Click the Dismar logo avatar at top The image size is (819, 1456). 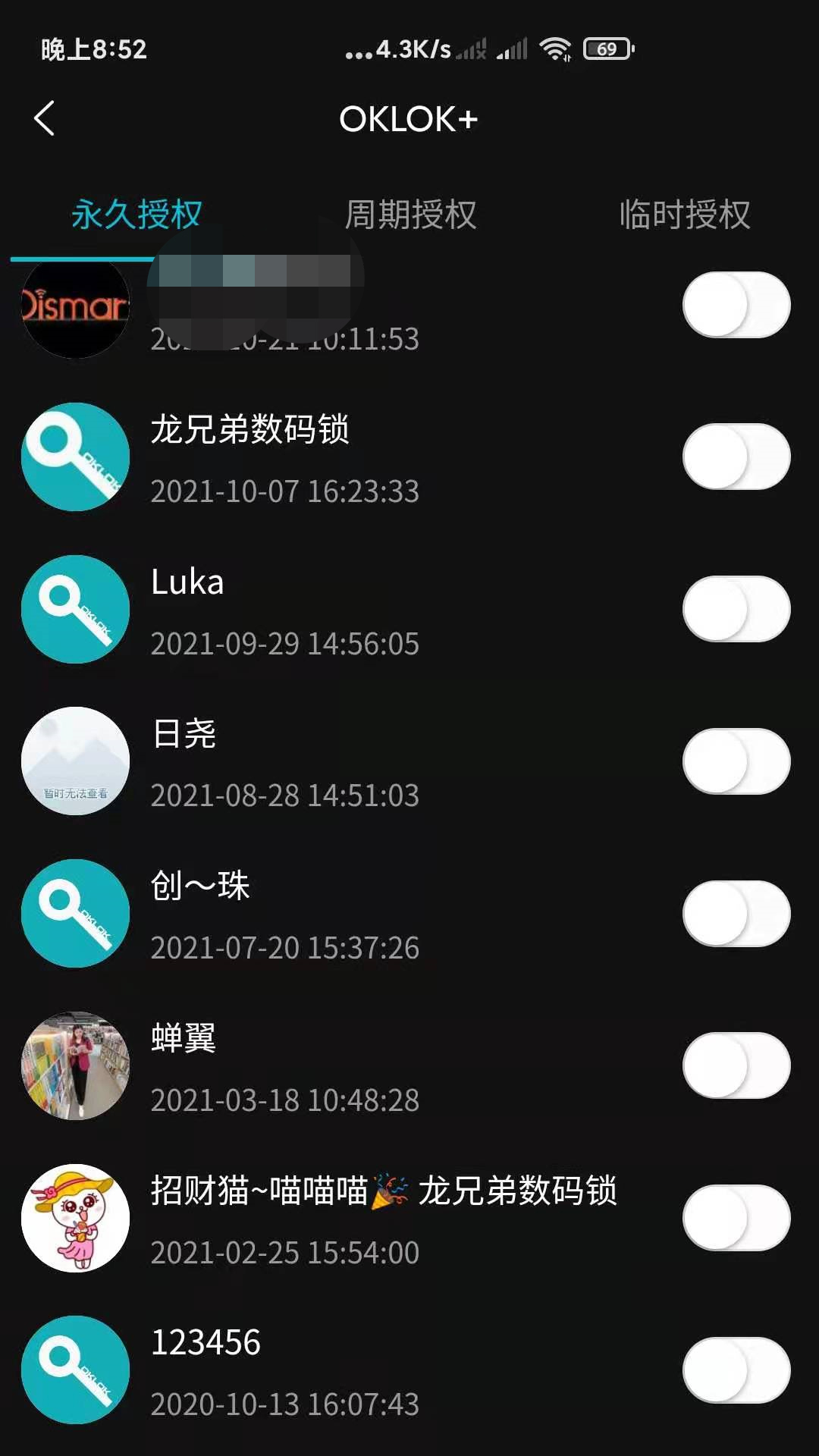coord(74,305)
